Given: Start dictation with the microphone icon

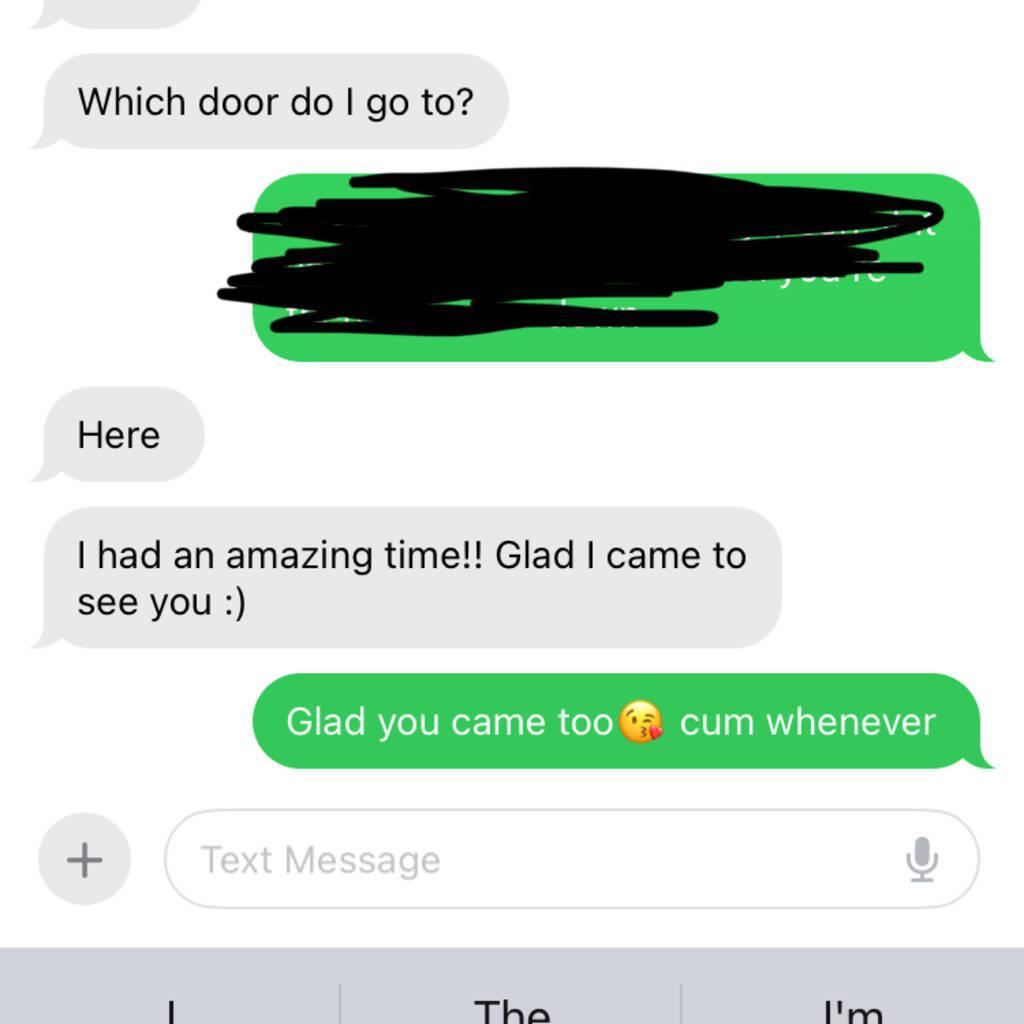Looking at the screenshot, I should [x=921, y=860].
